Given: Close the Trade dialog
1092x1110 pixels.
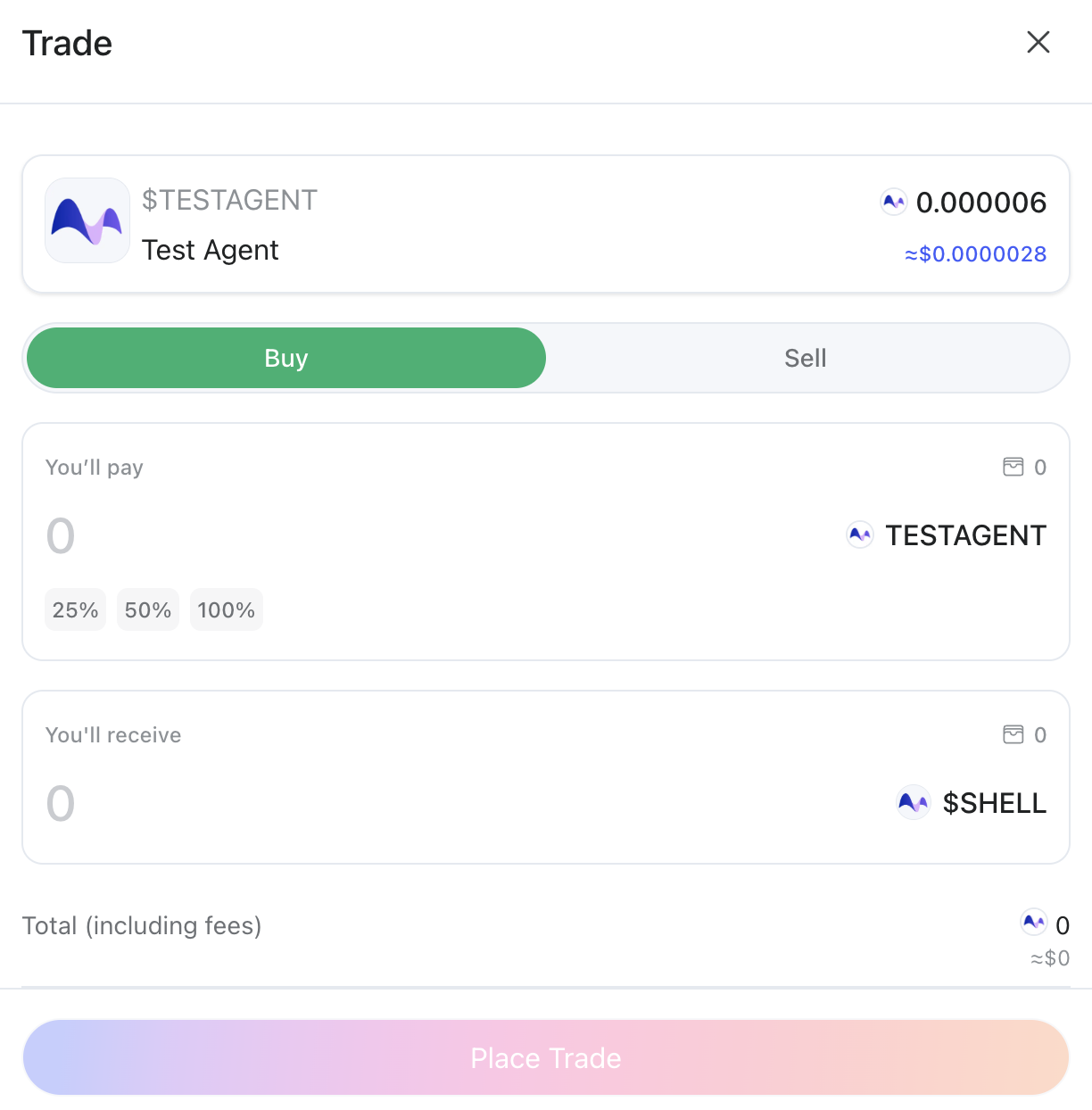Looking at the screenshot, I should (1038, 42).
